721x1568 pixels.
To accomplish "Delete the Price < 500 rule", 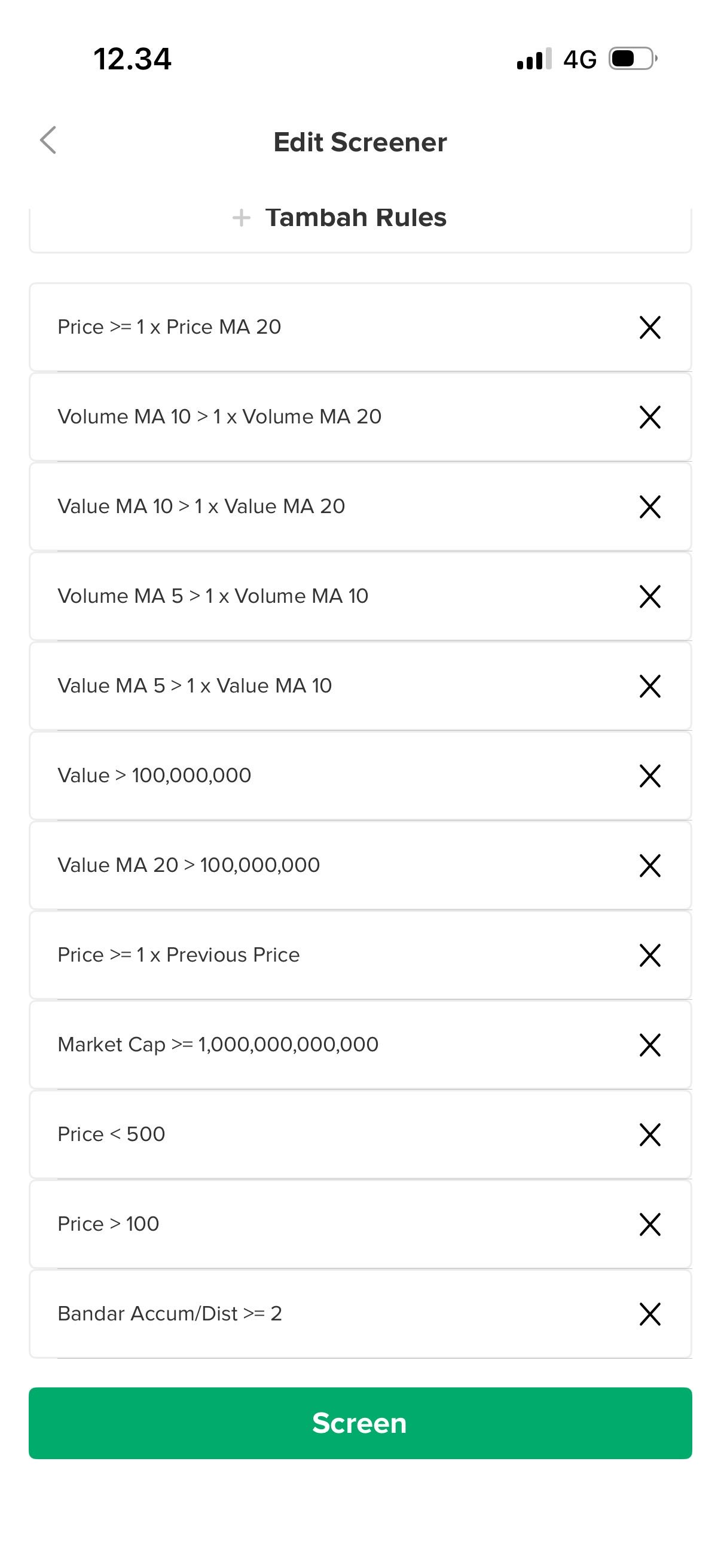I will 649,1134.
